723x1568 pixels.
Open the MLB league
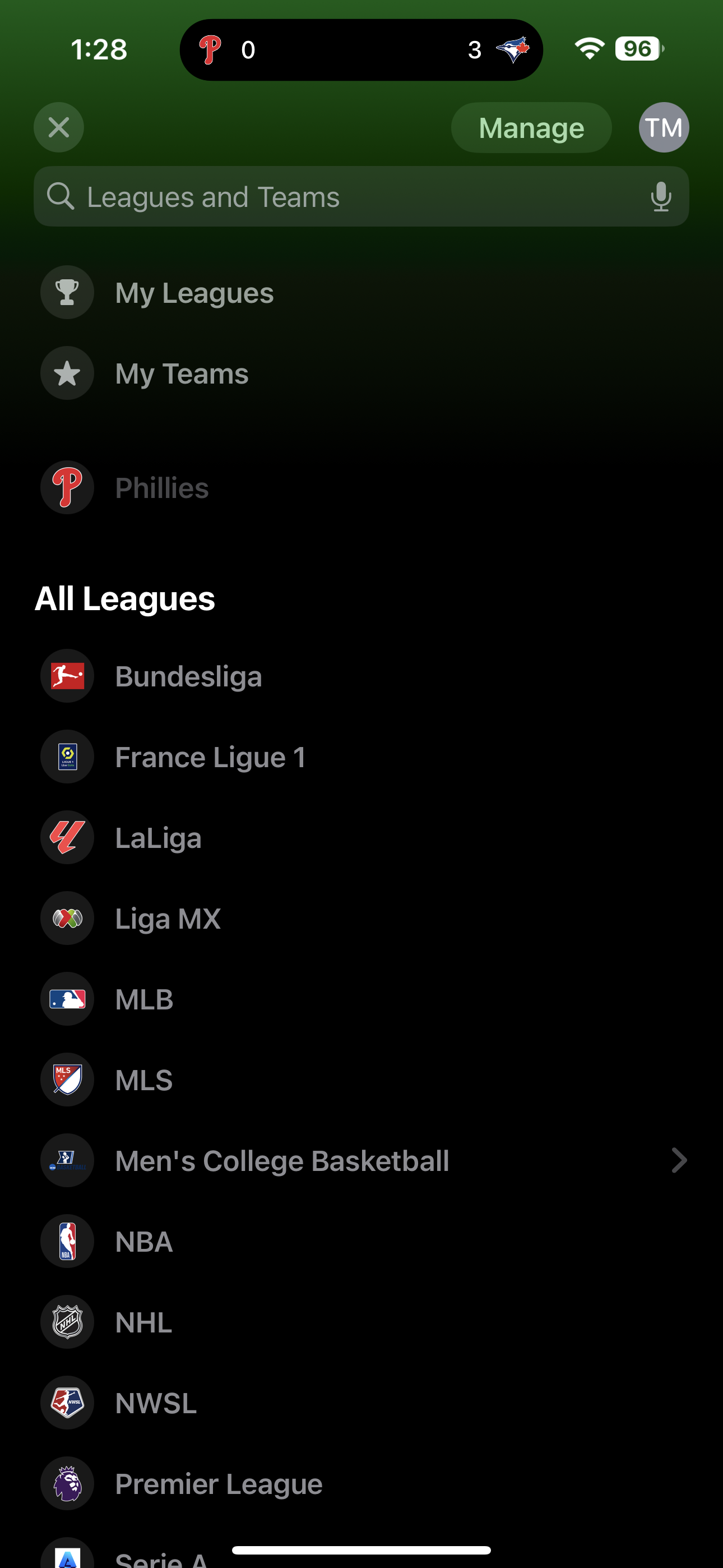pyautogui.click(x=361, y=999)
